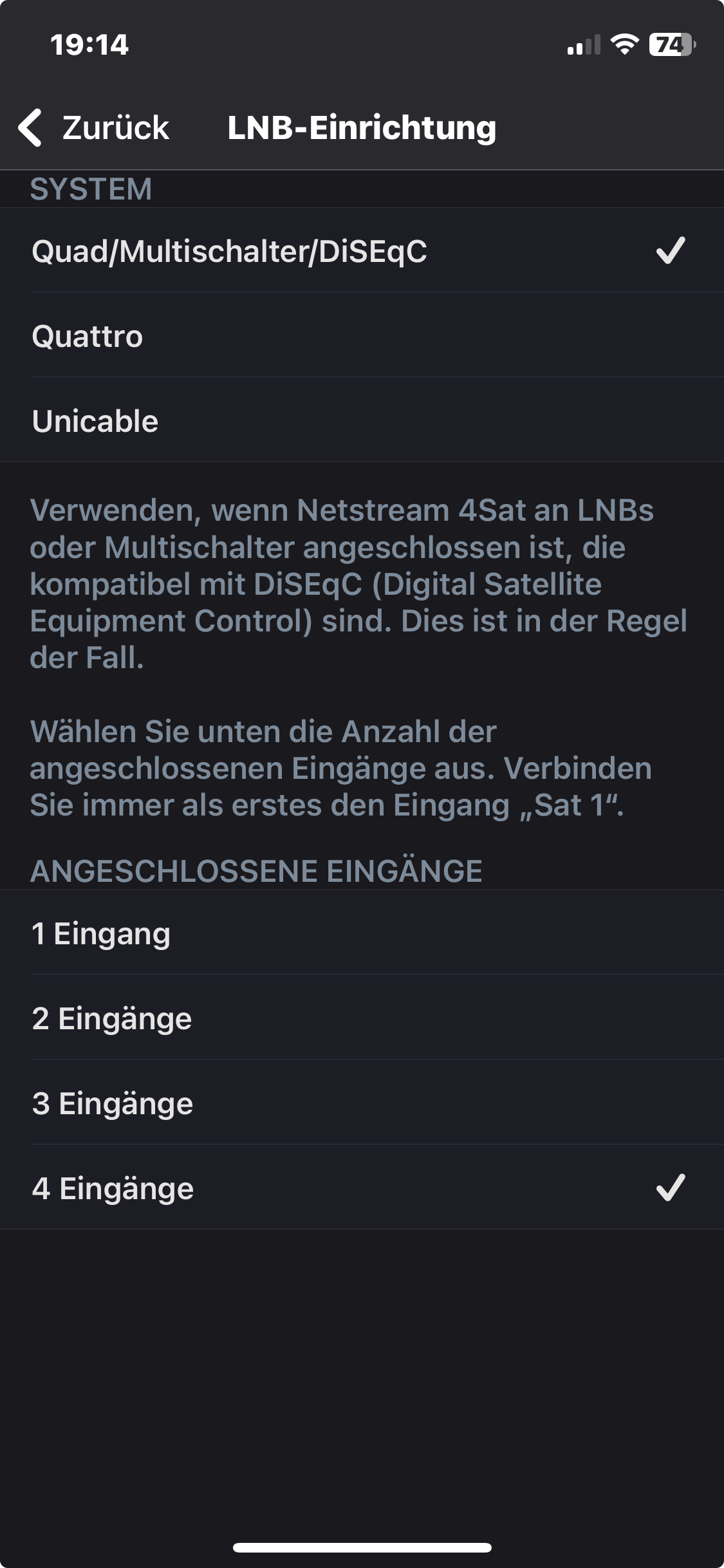
Task: Choose 2 Eingänge option
Action: pos(360,1018)
